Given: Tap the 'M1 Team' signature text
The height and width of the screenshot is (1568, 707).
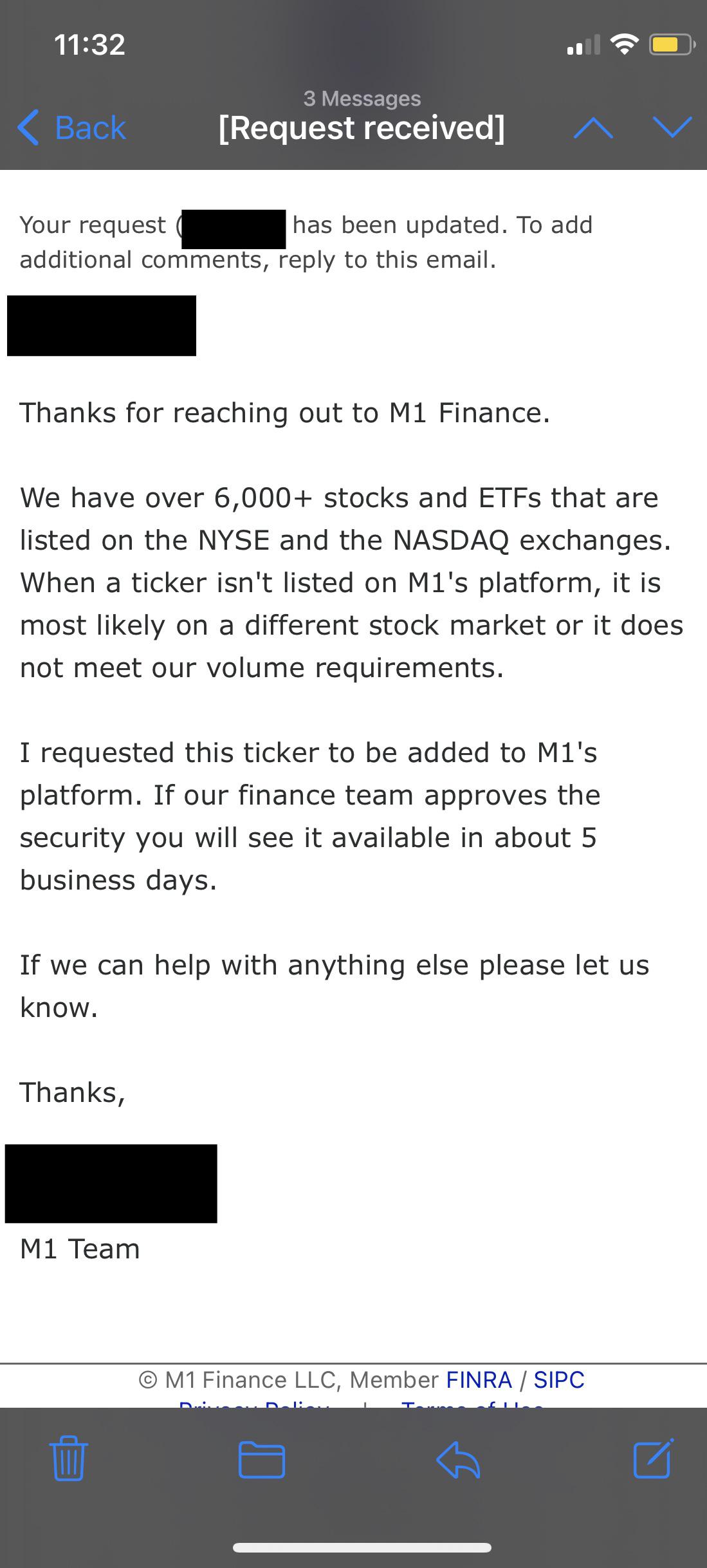Looking at the screenshot, I should (79, 1247).
